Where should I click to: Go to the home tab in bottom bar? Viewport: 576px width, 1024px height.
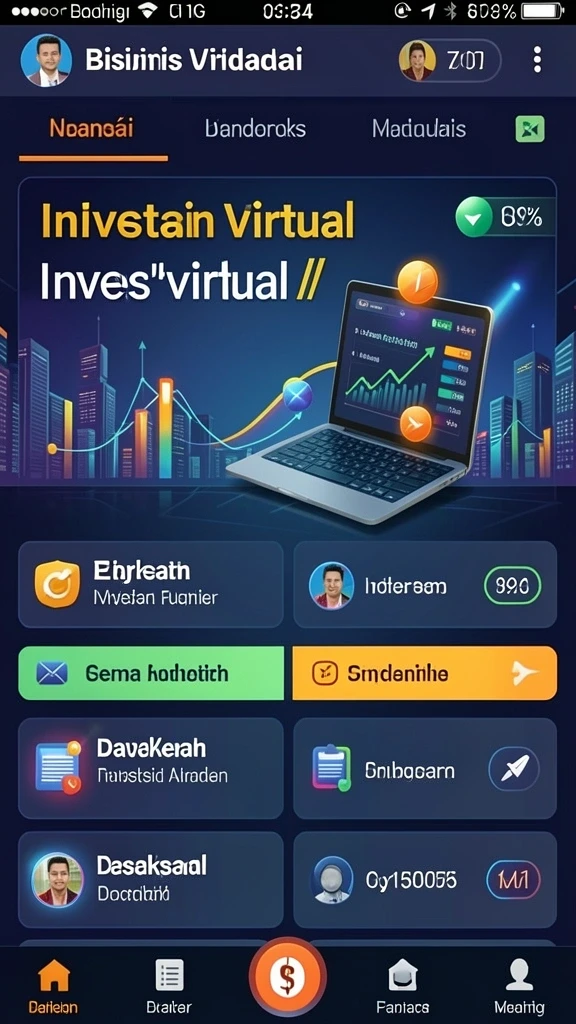pos(54,986)
